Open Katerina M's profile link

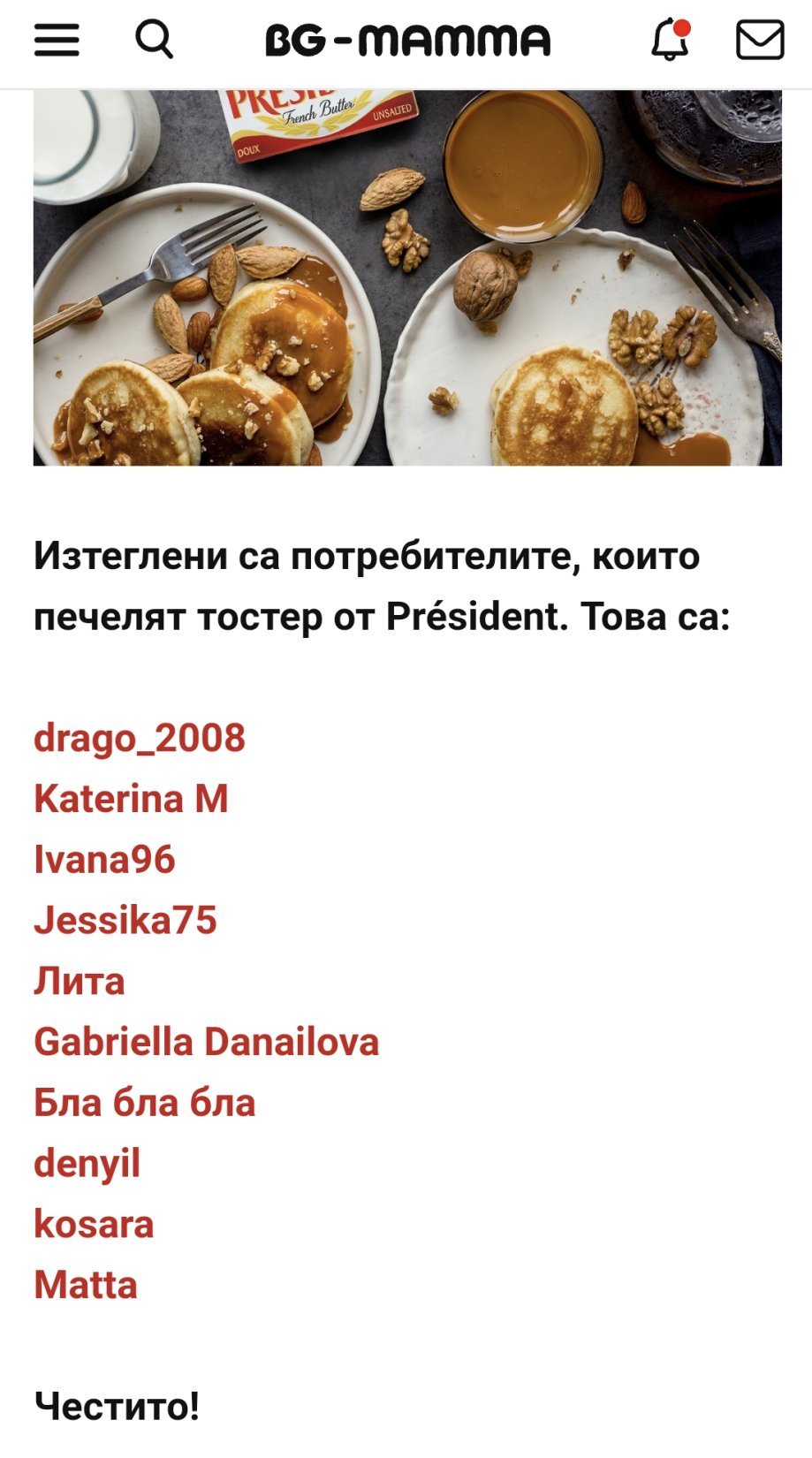[x=131, y=799]
